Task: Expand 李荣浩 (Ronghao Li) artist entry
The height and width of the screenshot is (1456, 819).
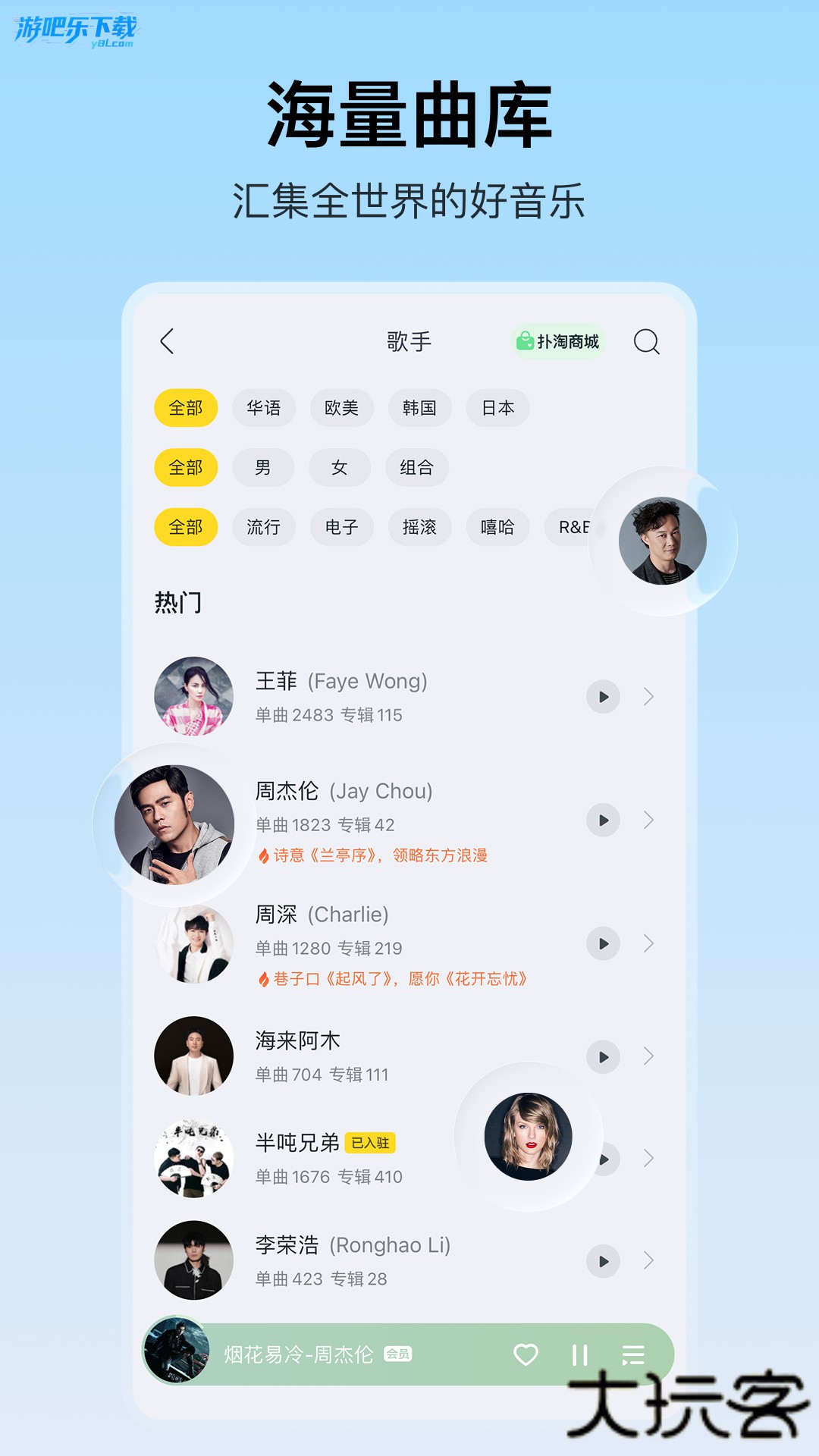Action: [x=648, y=1261]
